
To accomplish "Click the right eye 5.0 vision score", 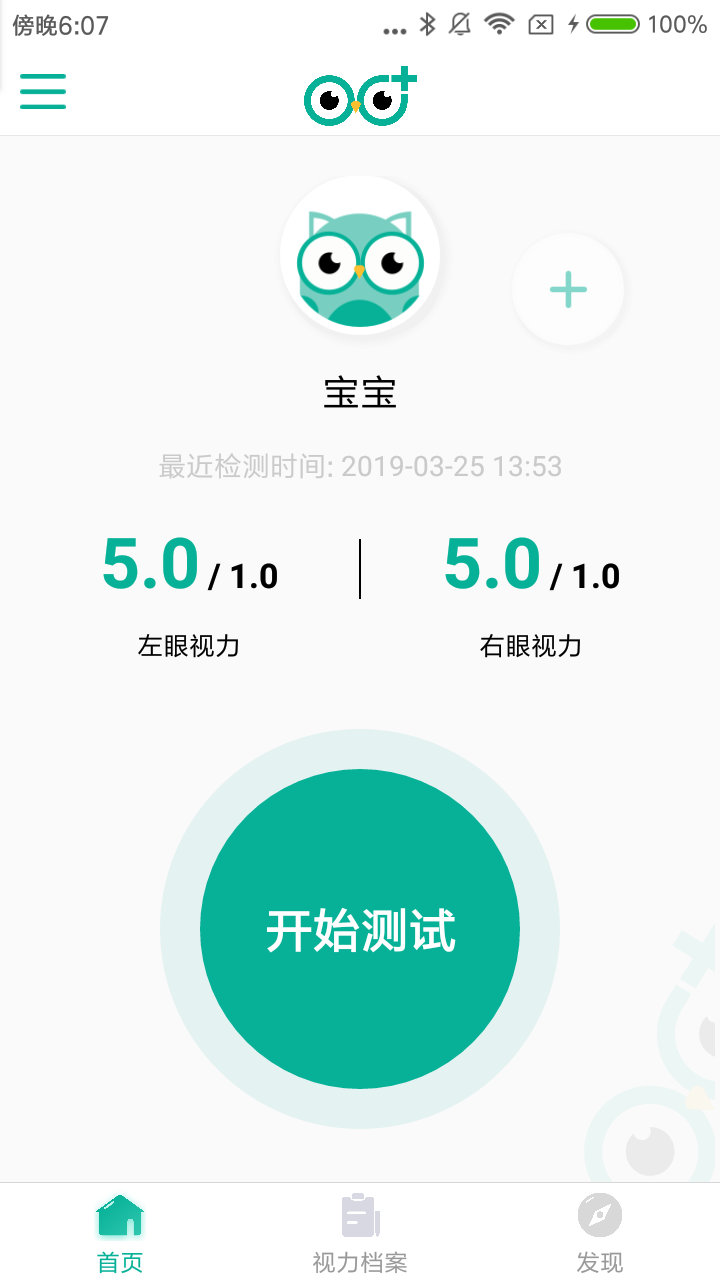I will pyautogui.click(x=492, y=564).
